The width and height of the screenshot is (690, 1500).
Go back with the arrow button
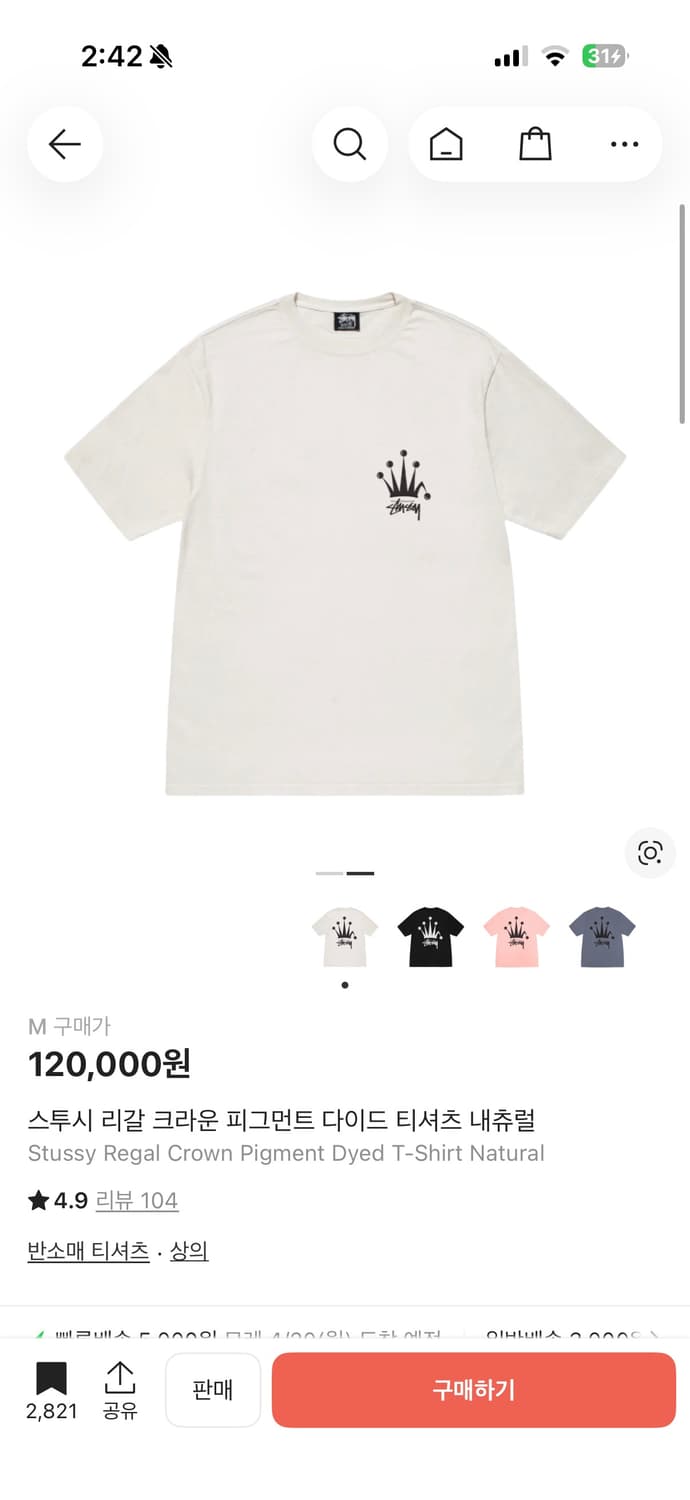(65, 145)
